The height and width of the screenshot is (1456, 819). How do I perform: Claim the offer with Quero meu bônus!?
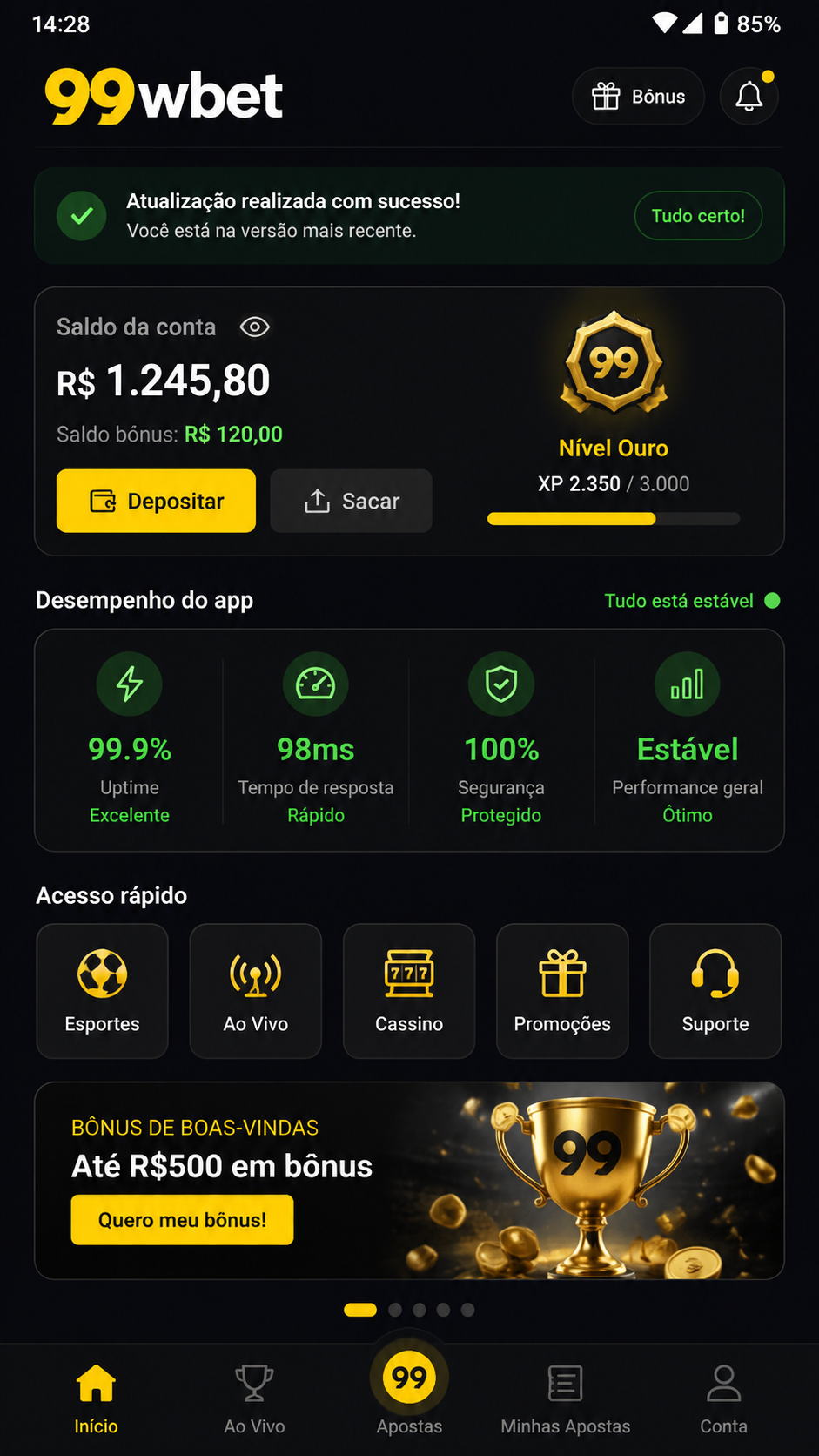click(x=182, y=1220)
